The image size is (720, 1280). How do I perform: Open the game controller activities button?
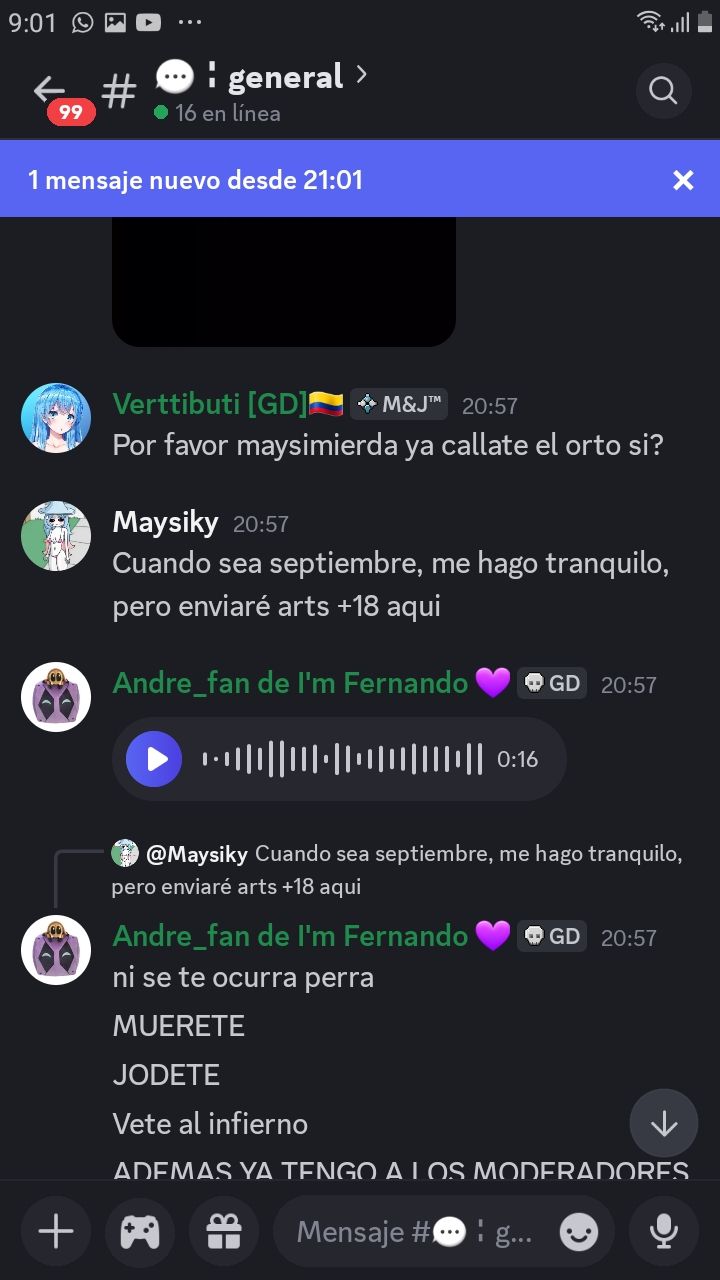[x=140, y=1231]
